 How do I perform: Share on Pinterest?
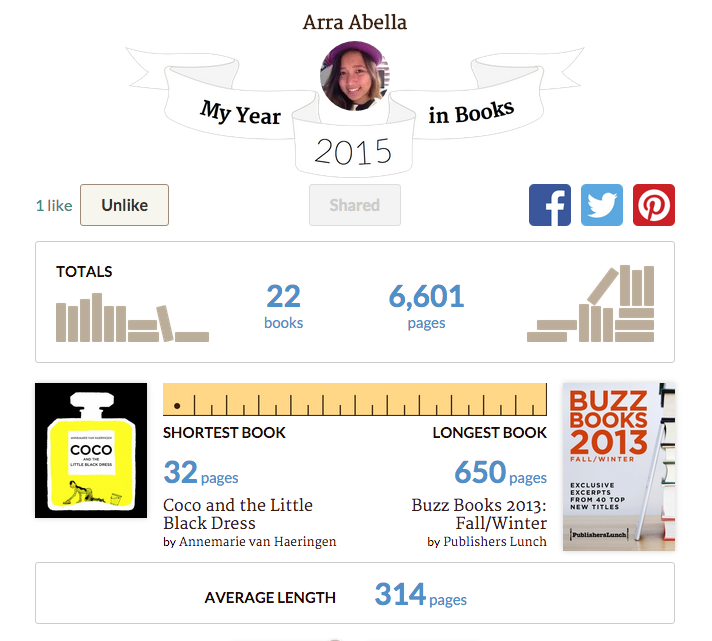click(654, 205)
